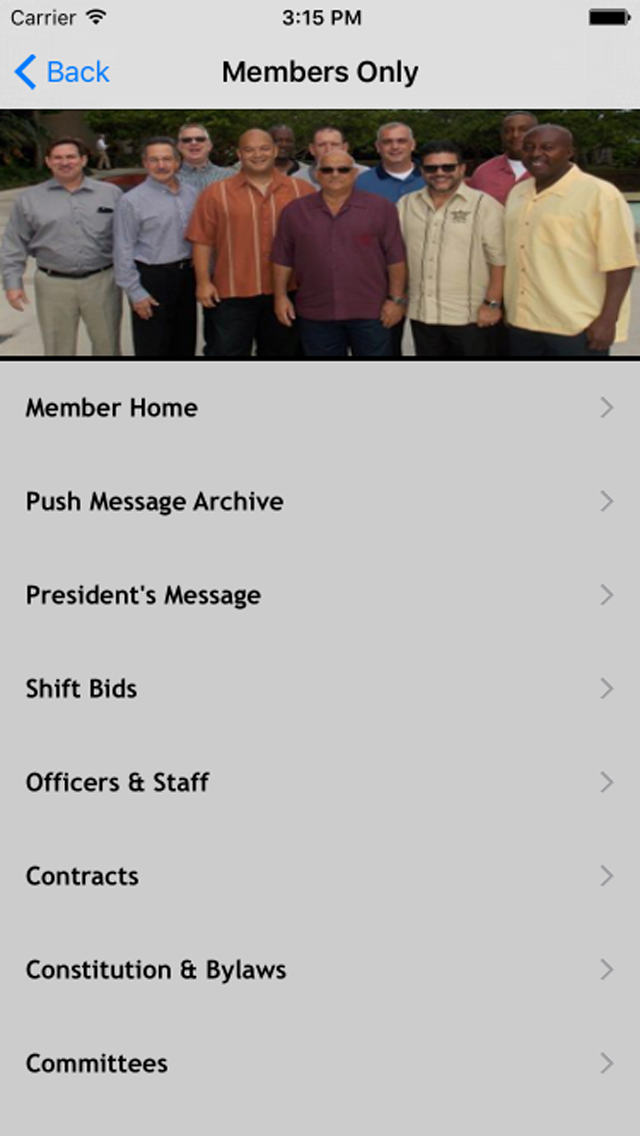Select the Officers & Staff row
The image size is (640, 1136).
tap(320, 782)
